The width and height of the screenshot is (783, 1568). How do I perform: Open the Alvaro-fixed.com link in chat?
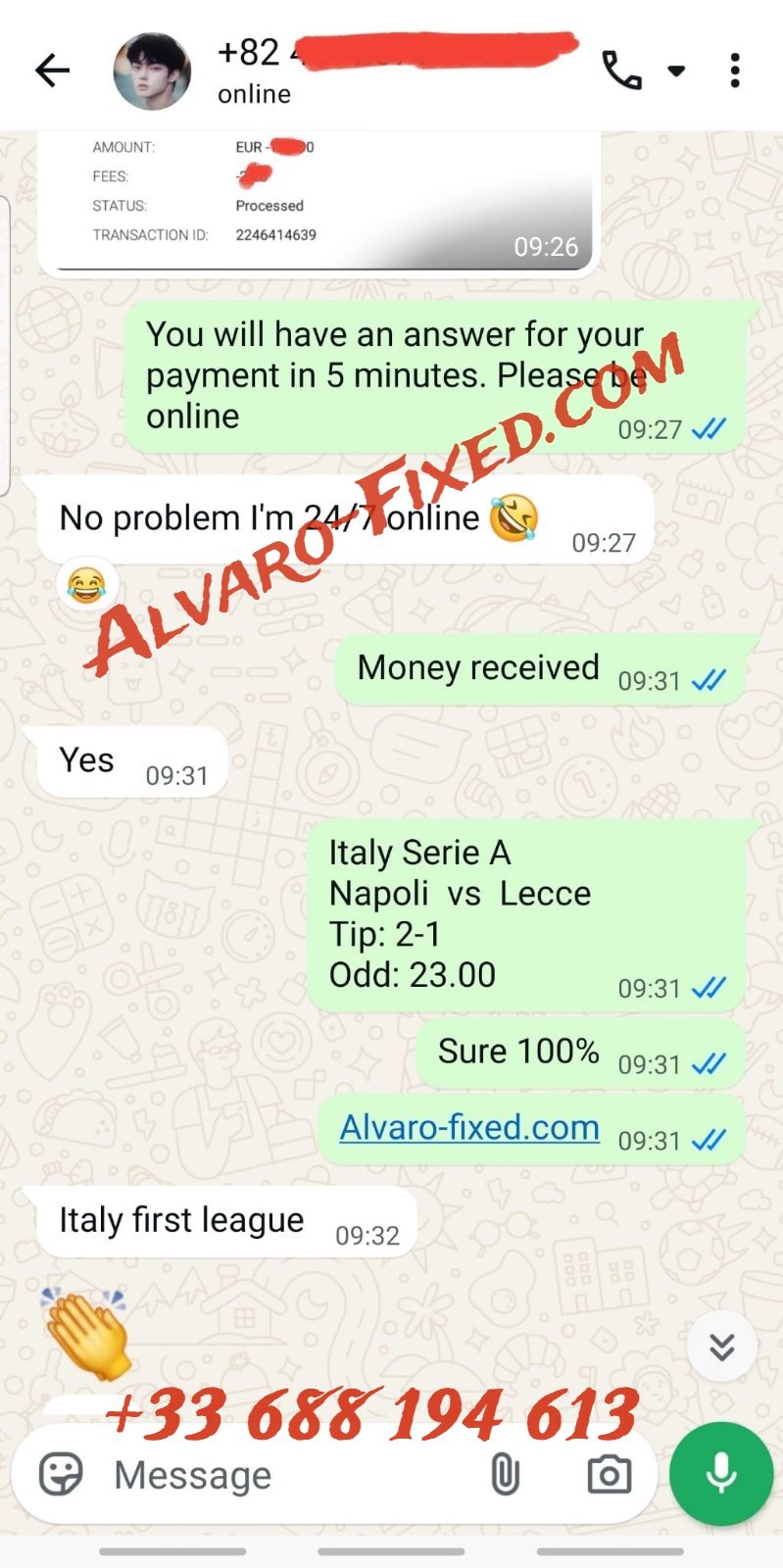(469, 1128)
